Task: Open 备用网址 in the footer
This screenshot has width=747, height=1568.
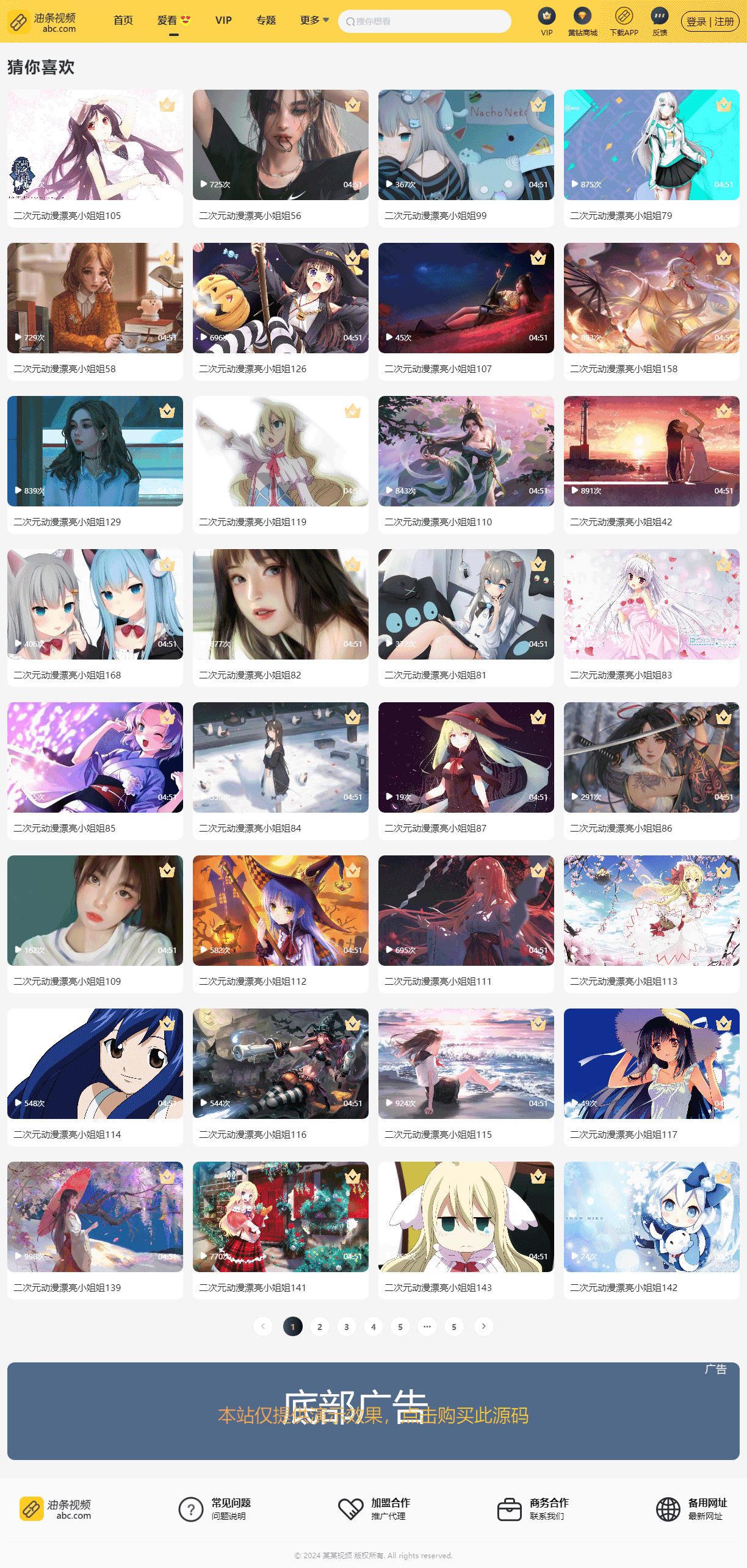Action: (x=692, y=1508)
